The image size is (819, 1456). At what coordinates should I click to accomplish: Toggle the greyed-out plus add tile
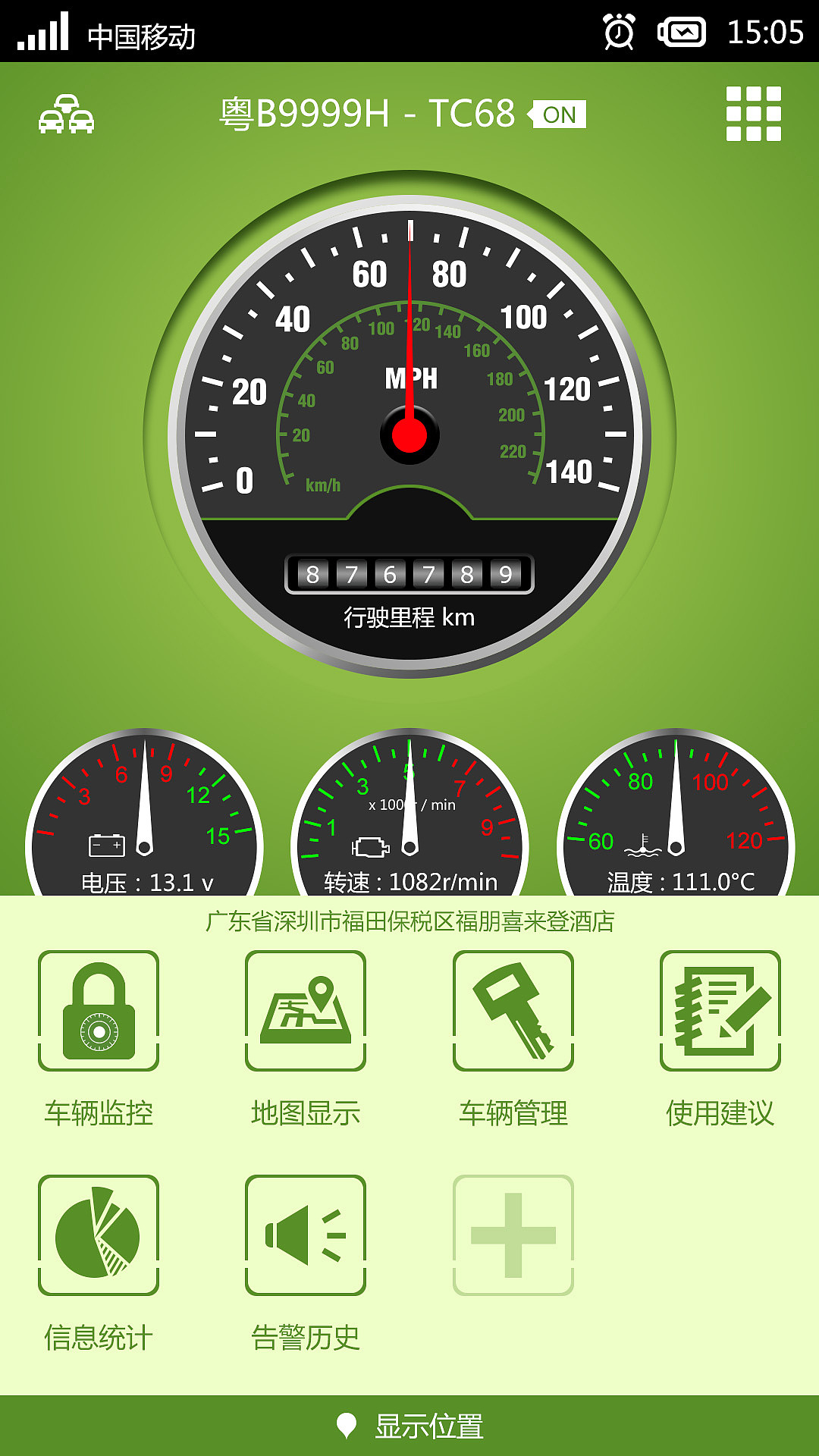click(x=513, y=1232)
